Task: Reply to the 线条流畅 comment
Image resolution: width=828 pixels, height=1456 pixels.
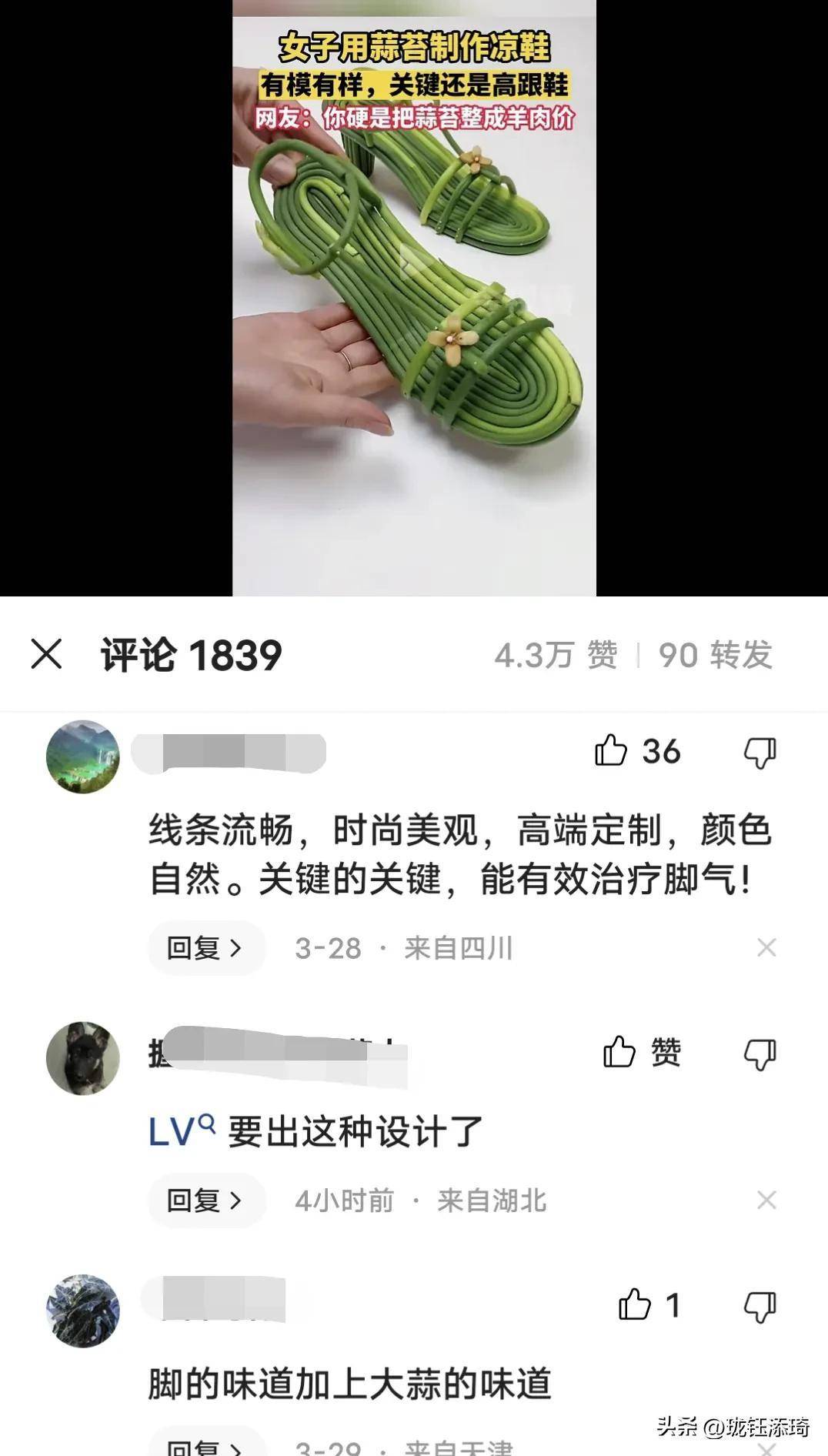Action: pyautogui.click(x=205, y=947)
